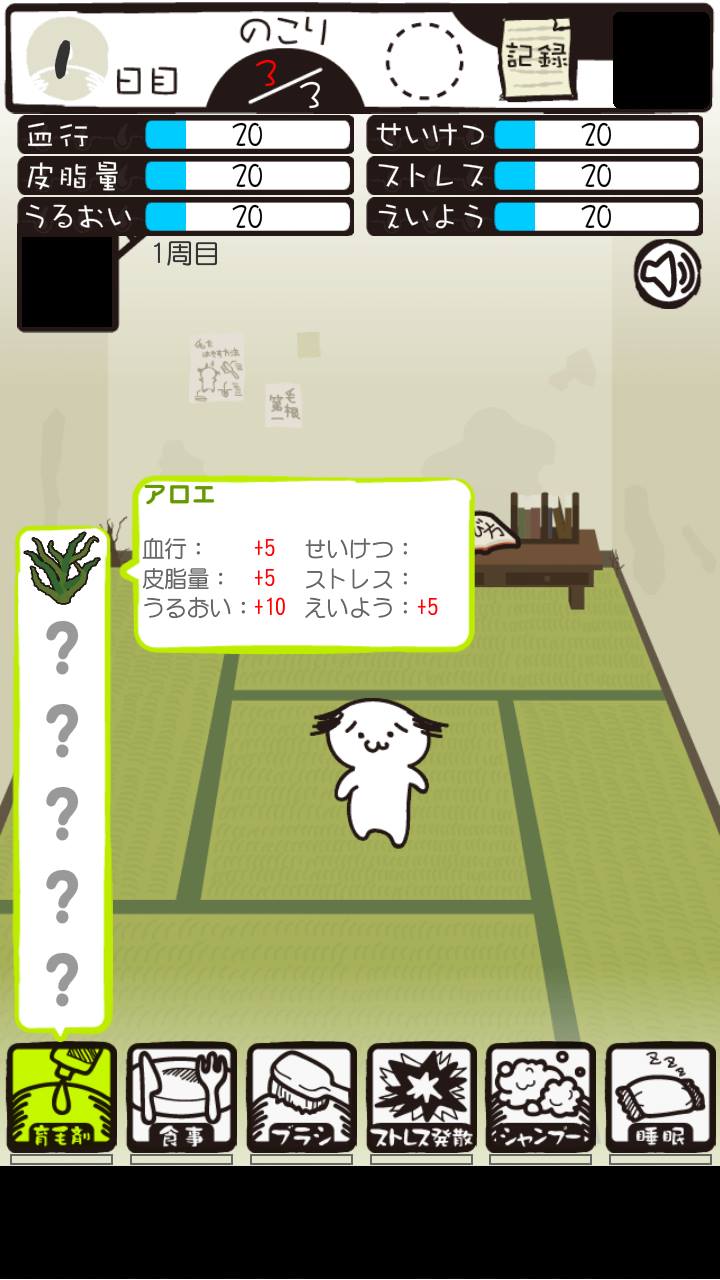The width and height of the screenshot is (720, 1280).
Task: Mute the sound with the speaker icon
Action: coord(667,272)
